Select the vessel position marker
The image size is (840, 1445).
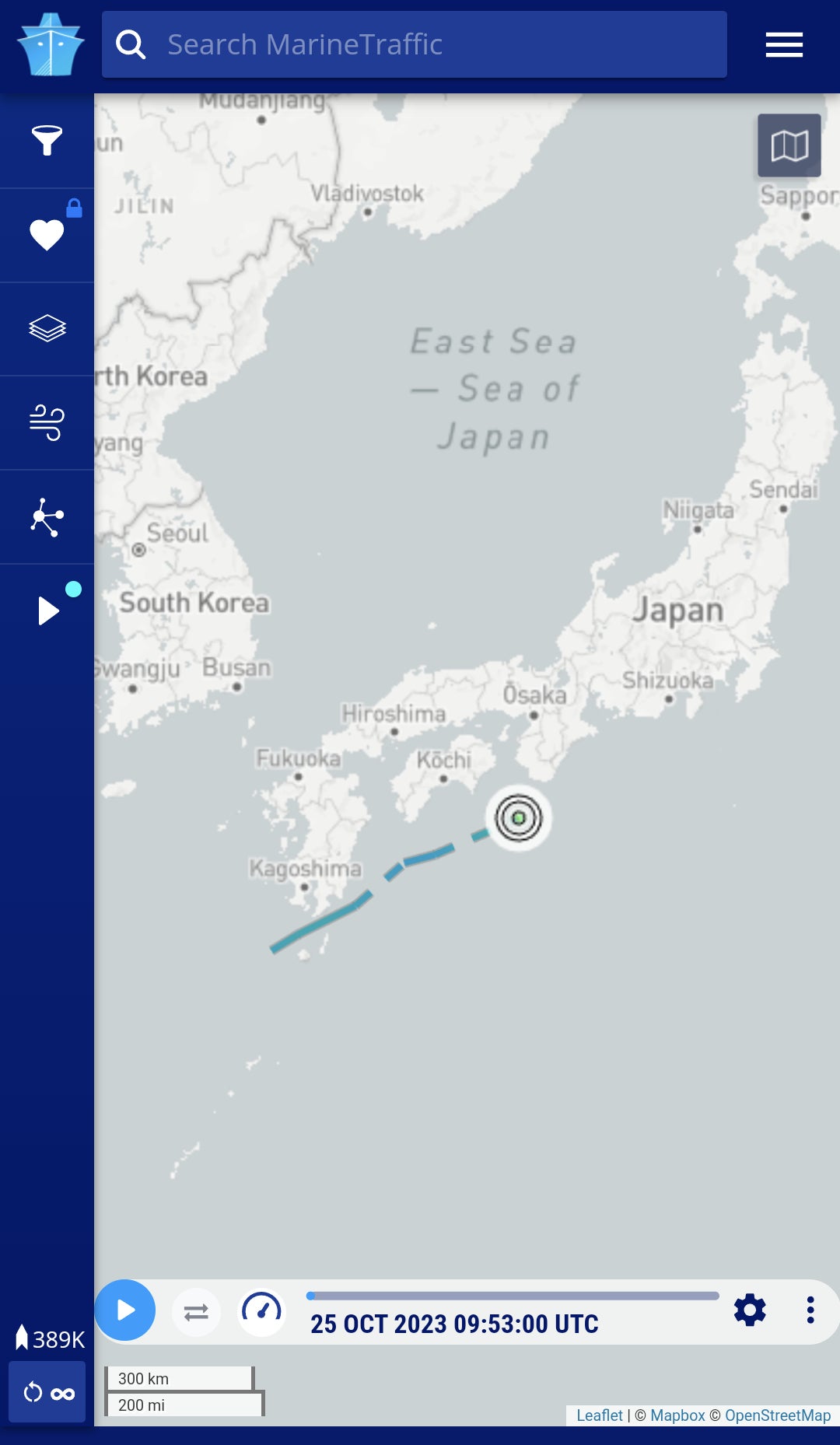click(x=519, y=817)
